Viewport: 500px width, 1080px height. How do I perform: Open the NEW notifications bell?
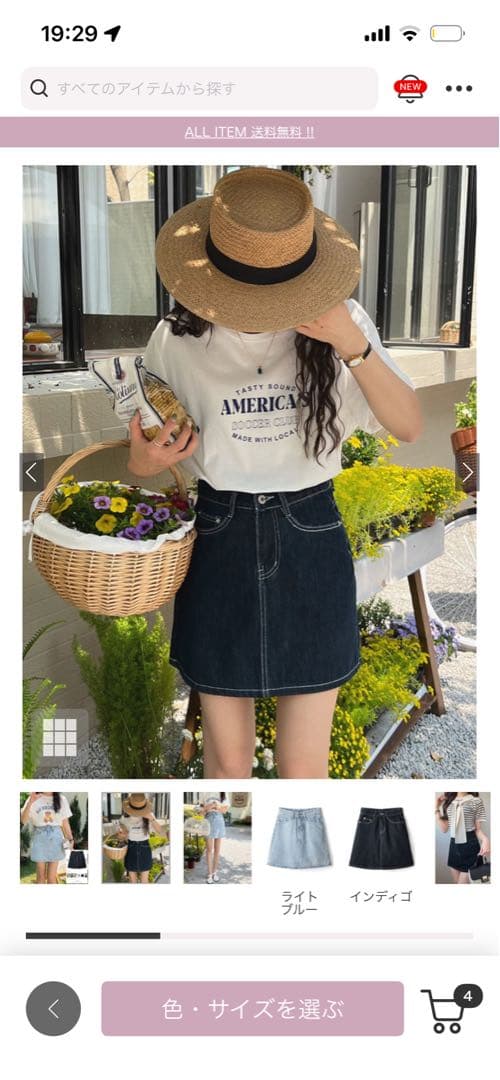(x=410, y=89)
